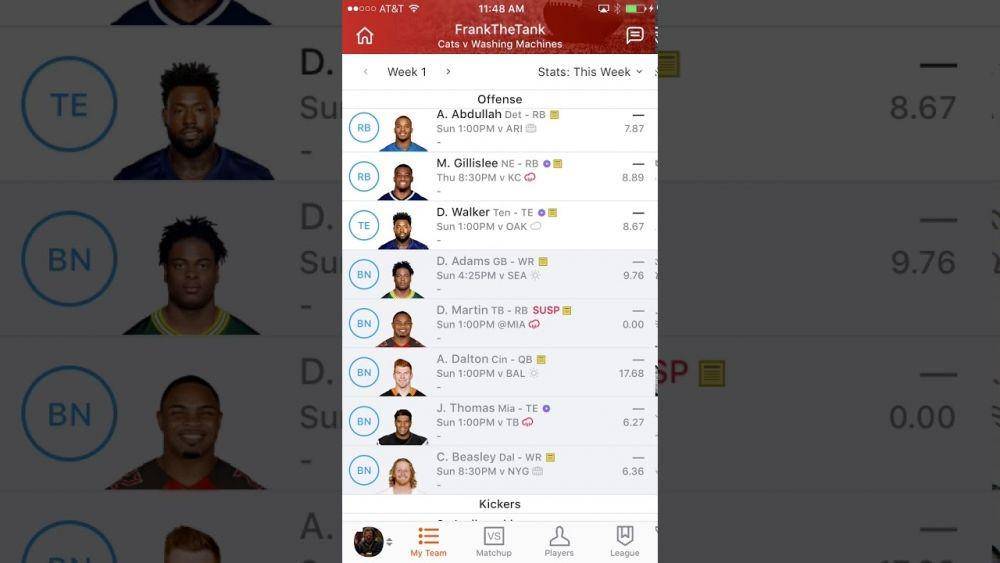The height and width of the screenshot is (563, 1000).
Task: Go to the home screen icon
Action: (365, 36)
